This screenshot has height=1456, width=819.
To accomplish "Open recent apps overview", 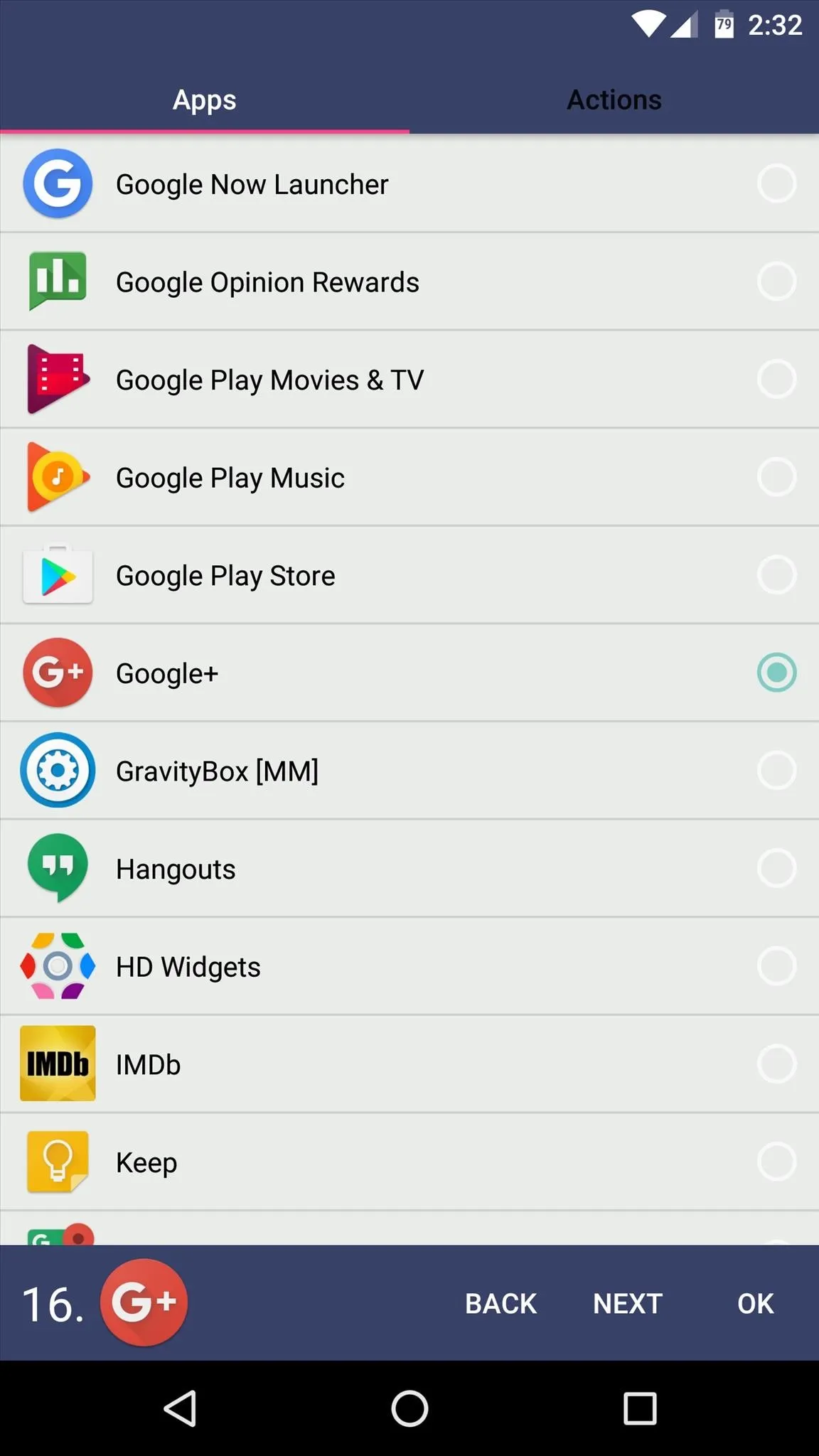I will coord(640,1408).
